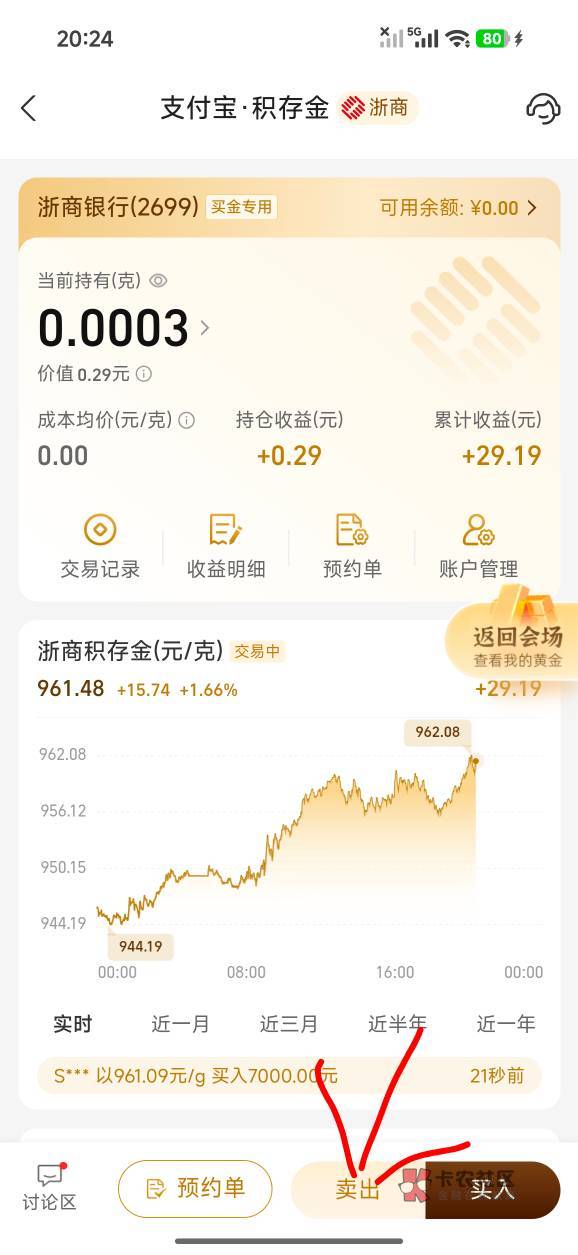The image size is (578, 1255).
Task: Open 交易记录
Action: click(100, 546)
